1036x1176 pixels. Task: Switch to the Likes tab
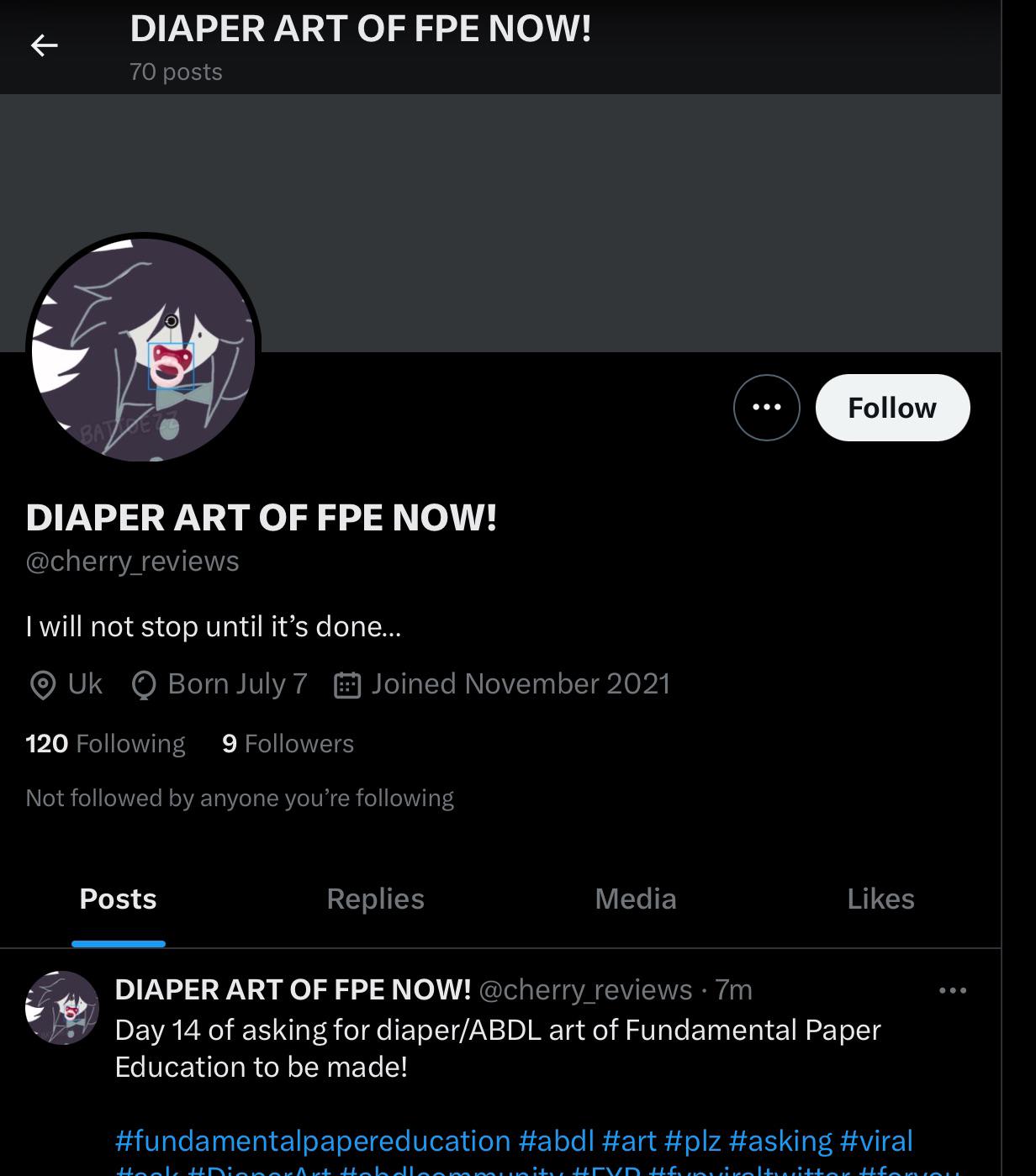point(880,899)
